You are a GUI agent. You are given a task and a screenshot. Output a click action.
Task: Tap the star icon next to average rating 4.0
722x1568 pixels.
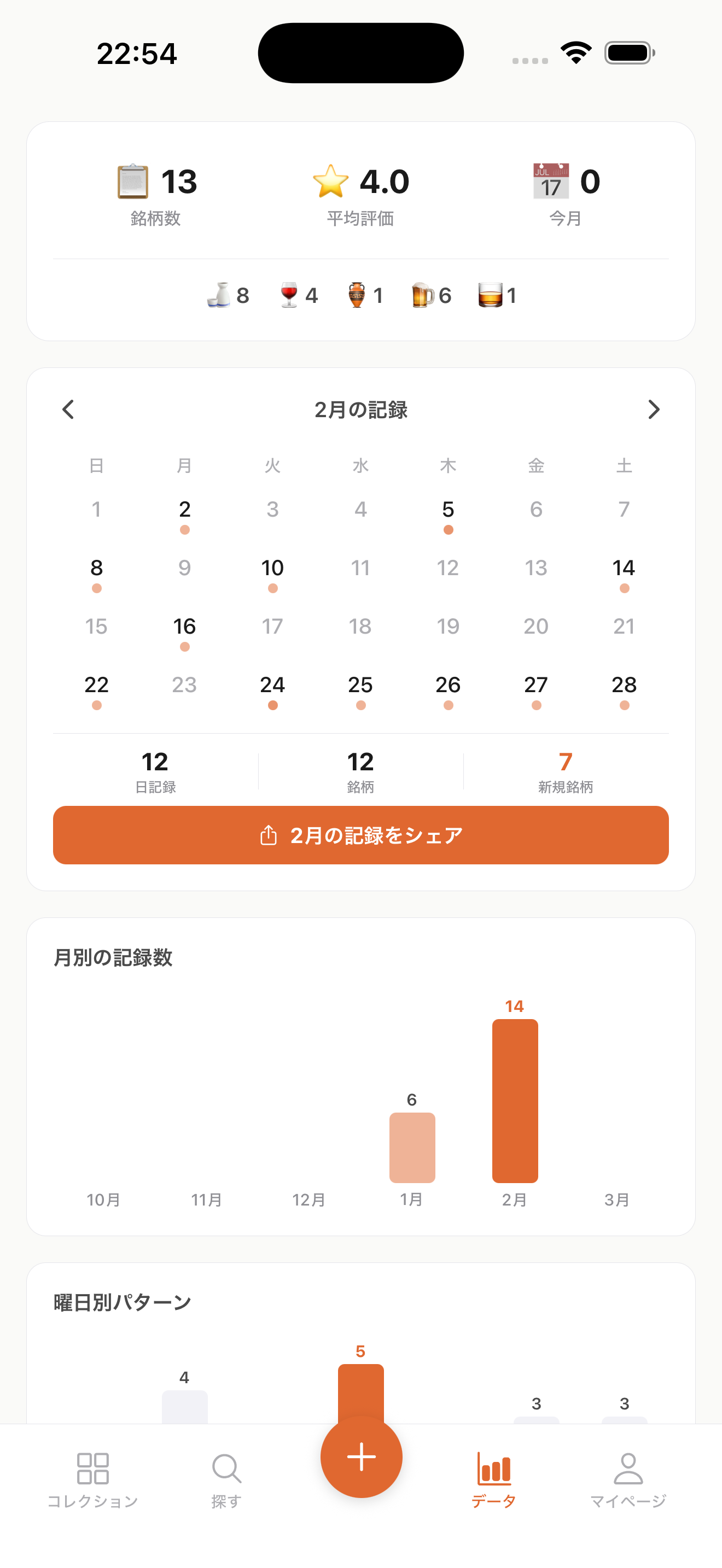click(x=330, y=181)
